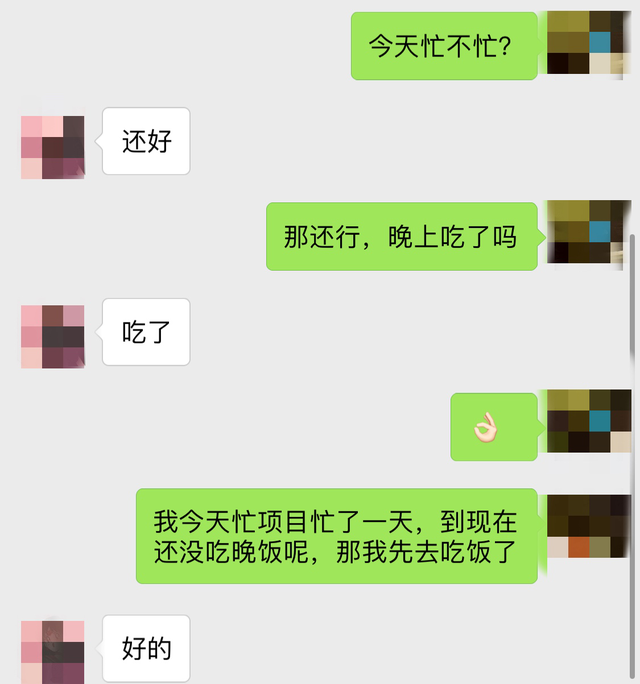Open contact's avatar beside 还好
The height and width of the screenshot is (684, 640).
[x=53, y=147]
